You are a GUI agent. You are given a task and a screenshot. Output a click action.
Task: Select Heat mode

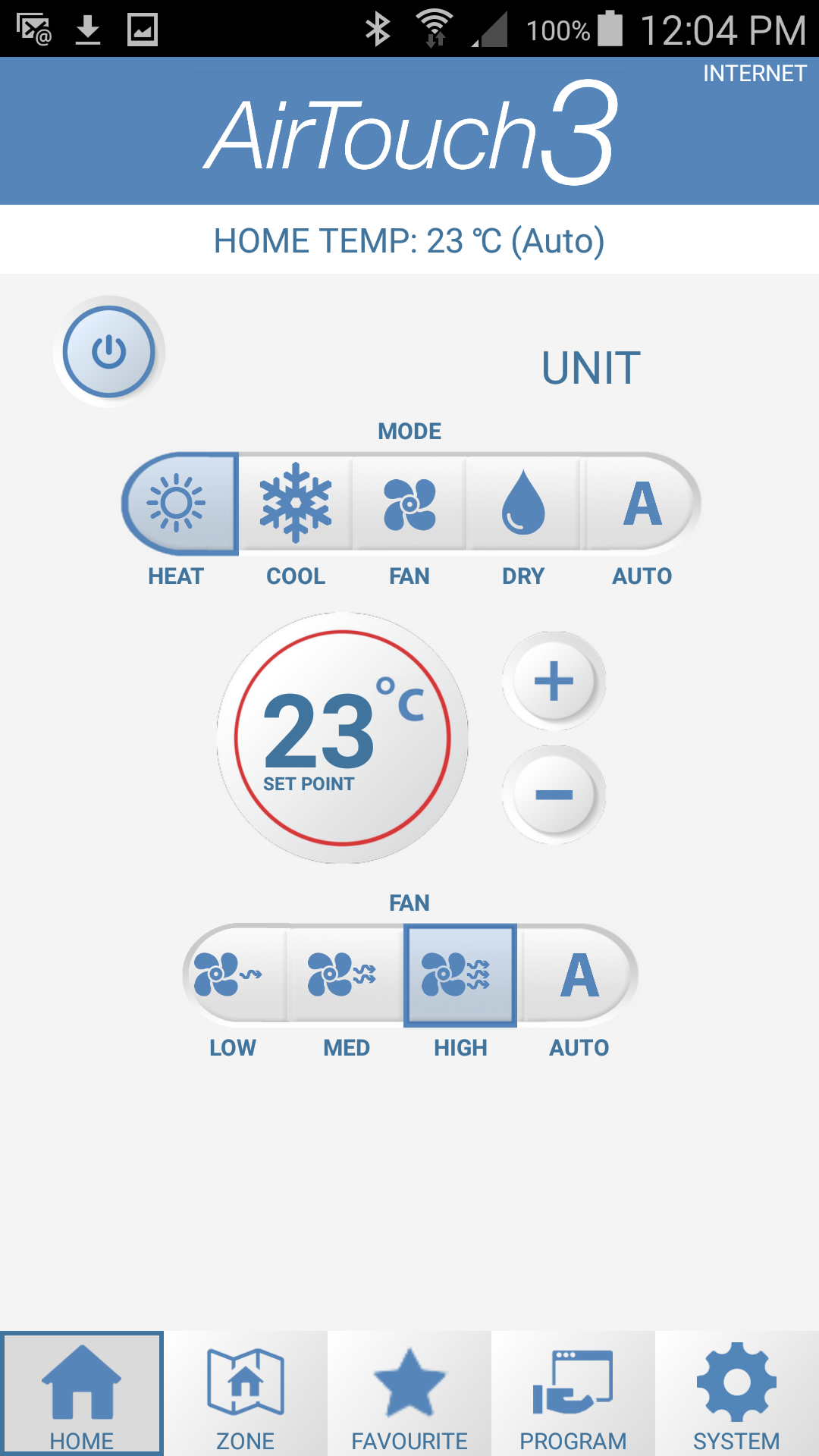(178, 504)
